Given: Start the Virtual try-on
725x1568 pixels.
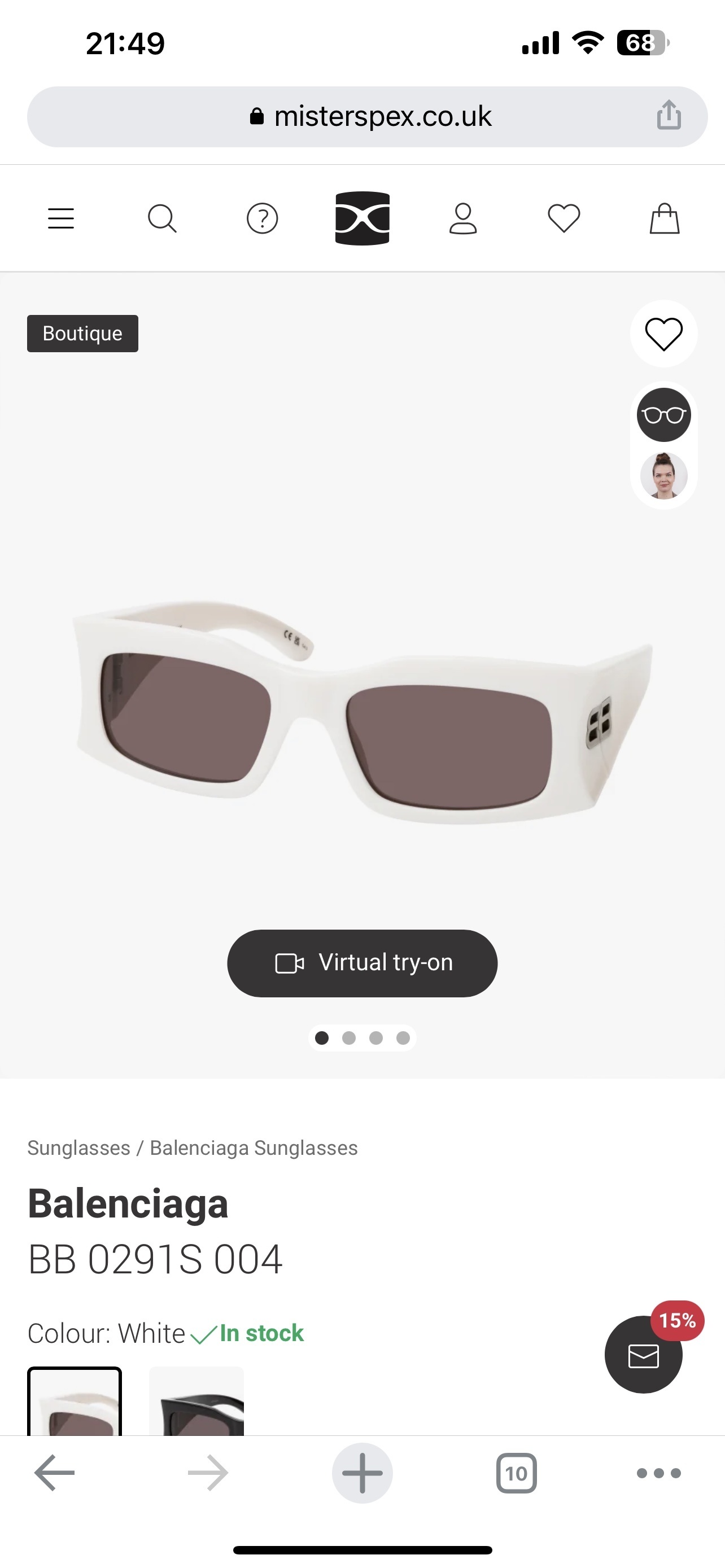Looking at the screenshot, I should click(362, 963).
